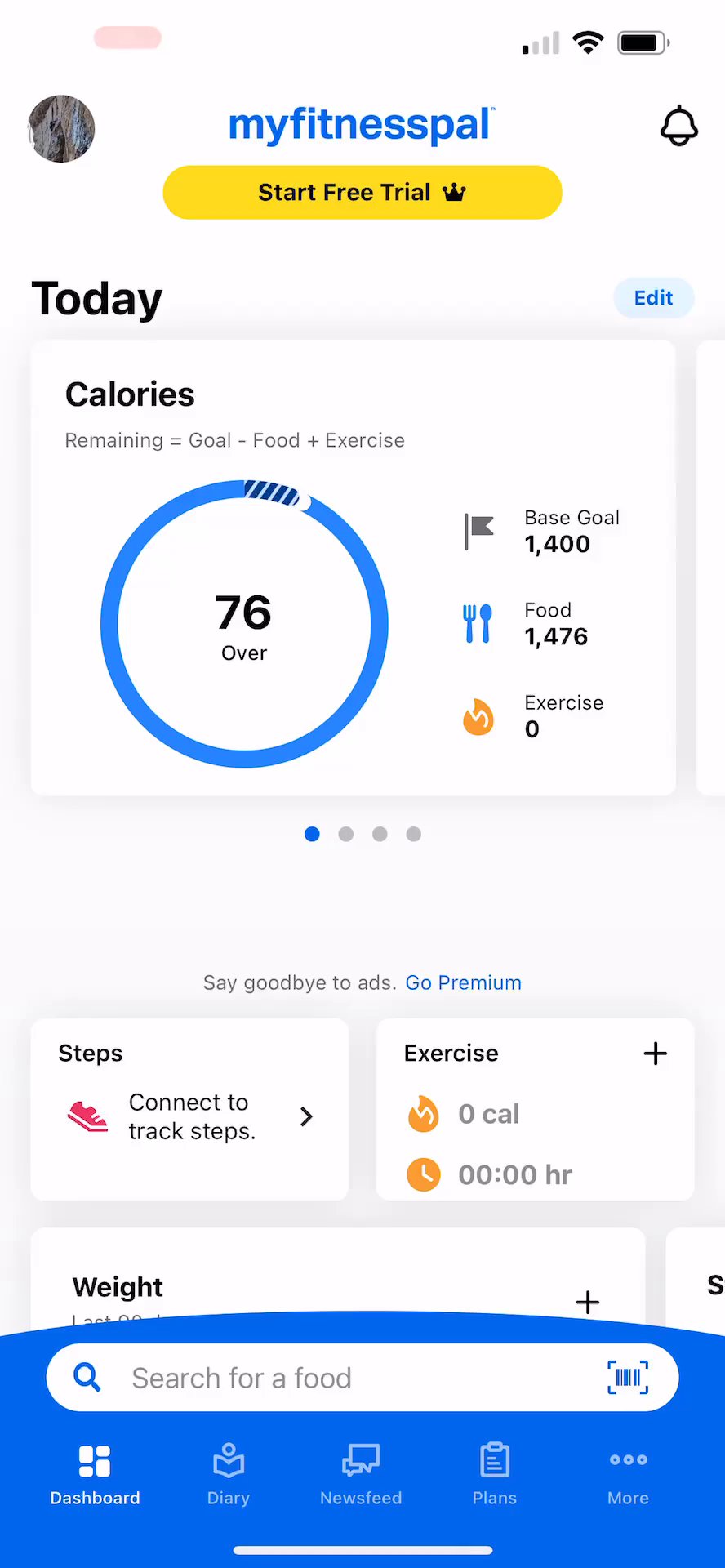Connect to track steps

pyautogui.click(x=189, y=1116)
